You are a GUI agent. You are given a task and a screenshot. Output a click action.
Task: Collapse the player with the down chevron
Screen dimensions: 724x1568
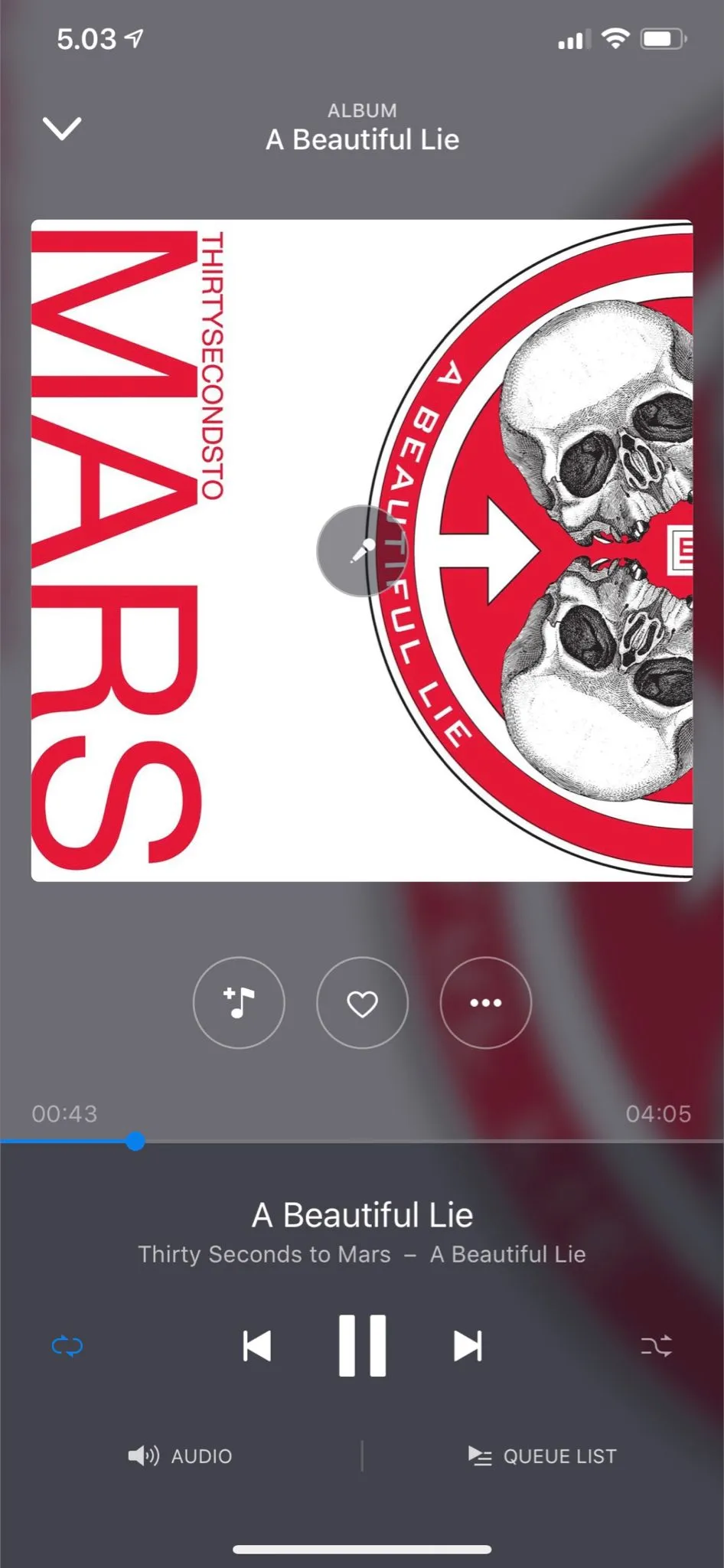[62, 128]
